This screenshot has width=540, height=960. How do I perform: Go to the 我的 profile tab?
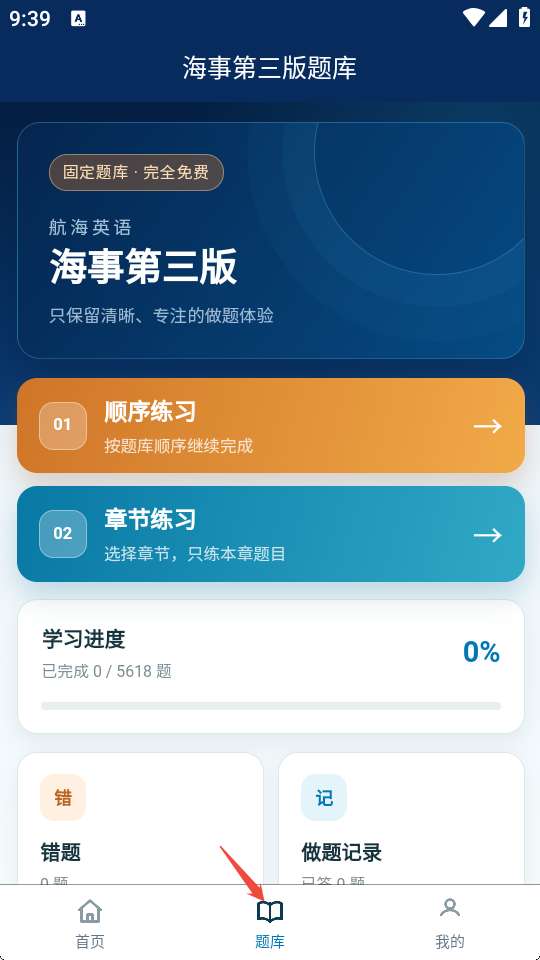pyautogui.click(x=450, y=923)
